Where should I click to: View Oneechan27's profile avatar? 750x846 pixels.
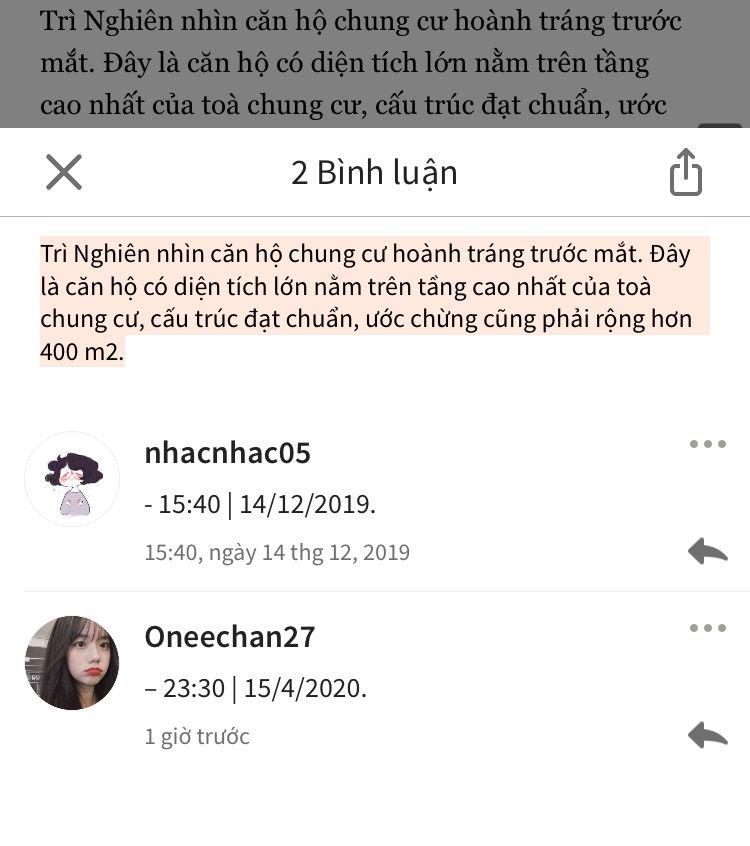coord(72,663)
